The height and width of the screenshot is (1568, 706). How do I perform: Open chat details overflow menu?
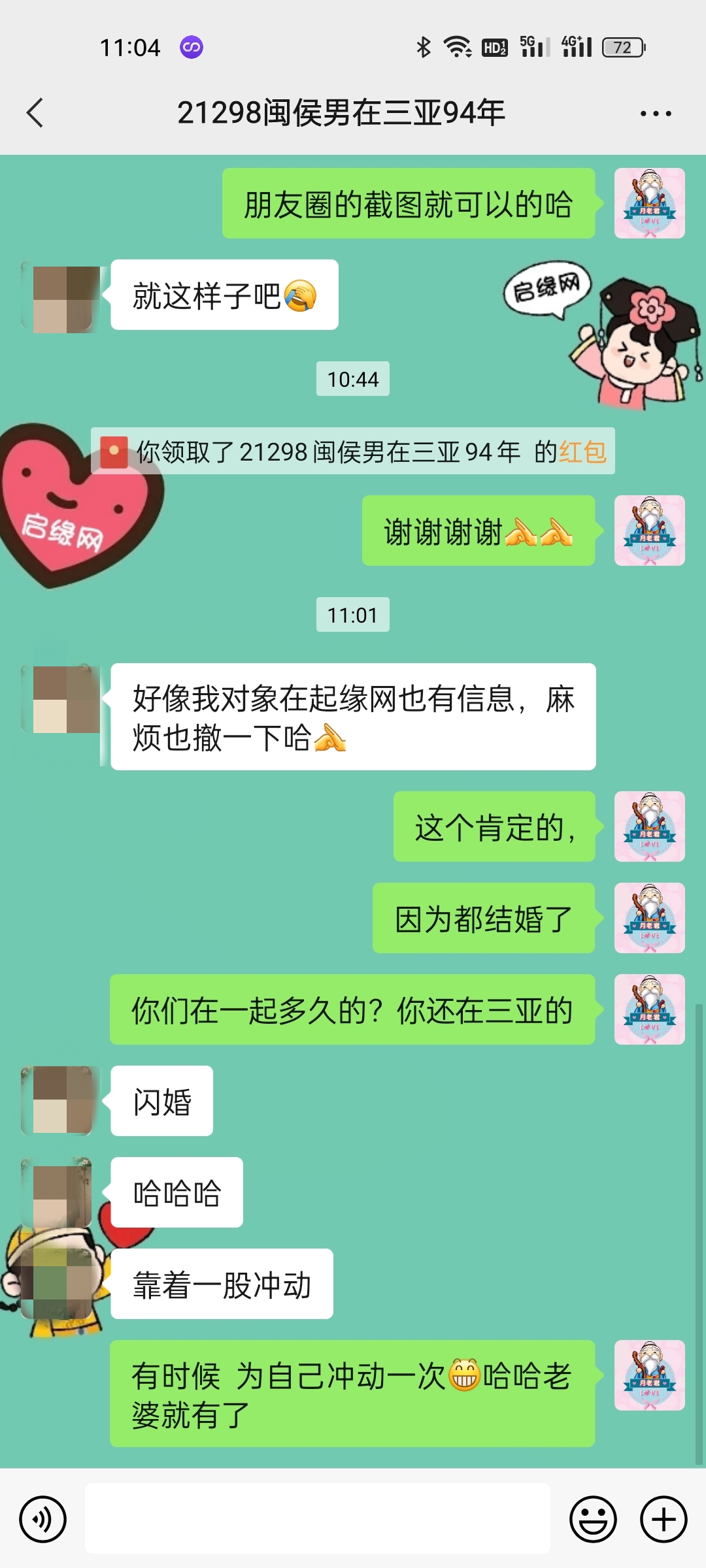tap(656, 114)
